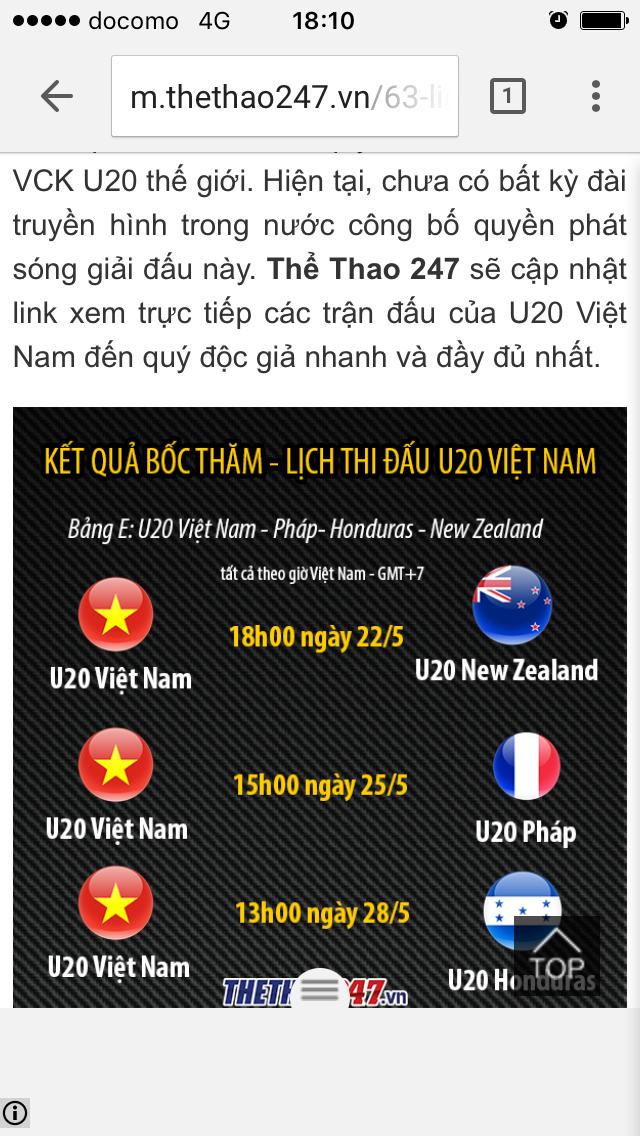Open the floating hamburger menu button
The width and height of the screenshot is (640, 1136).
pos(321,989)
